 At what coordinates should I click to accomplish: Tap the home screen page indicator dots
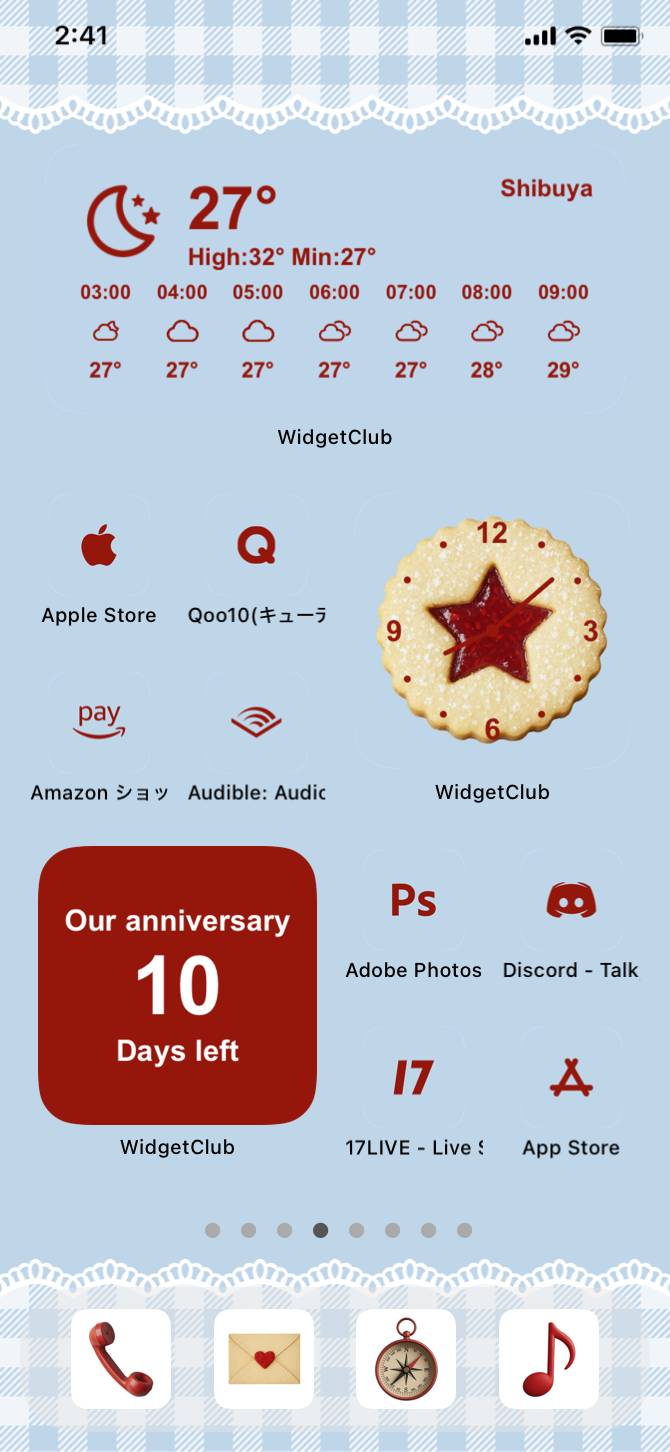click(338, 1230)
